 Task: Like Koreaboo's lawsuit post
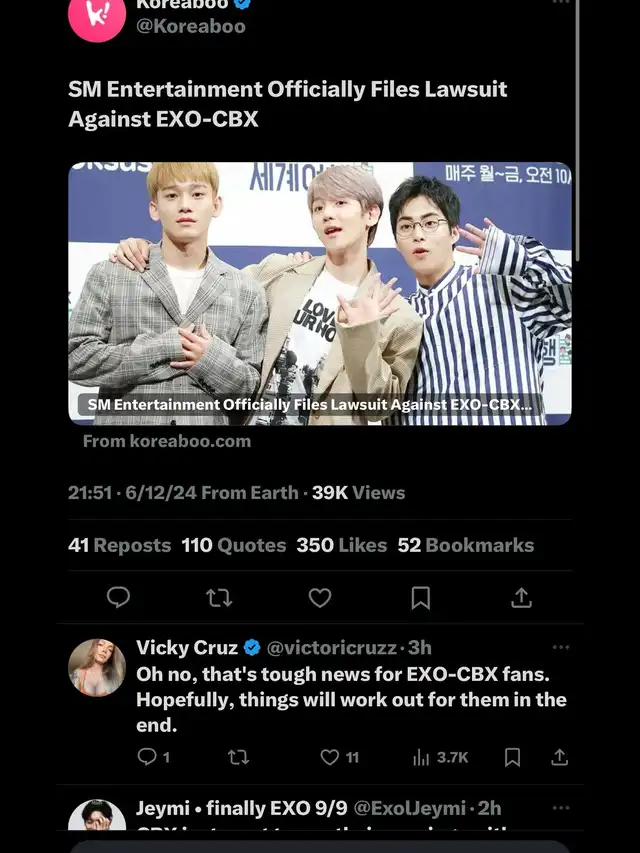coord(319,598)
